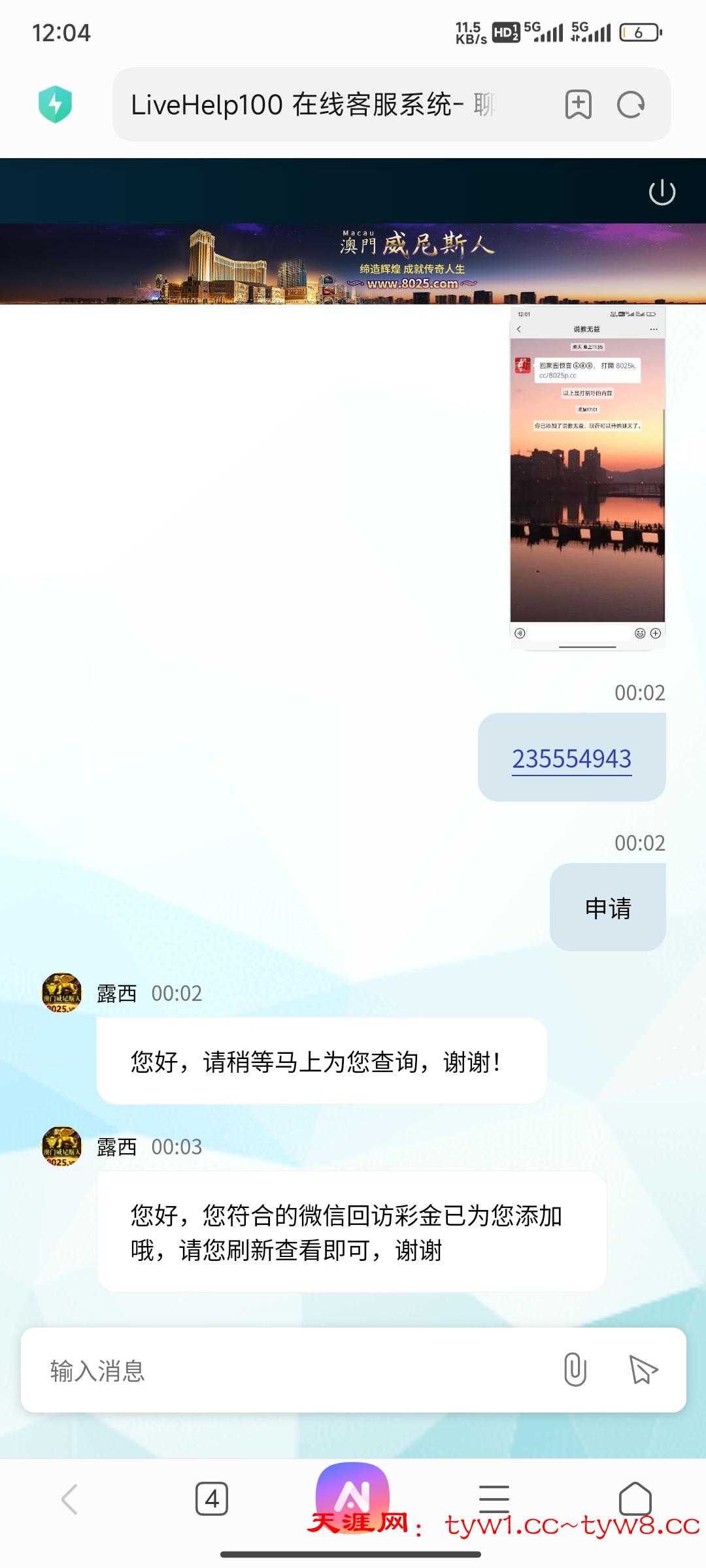This screenshot has width=706, height=1568.
Task: Open the underlined number 235554943
Action: [x=571, y=759]
